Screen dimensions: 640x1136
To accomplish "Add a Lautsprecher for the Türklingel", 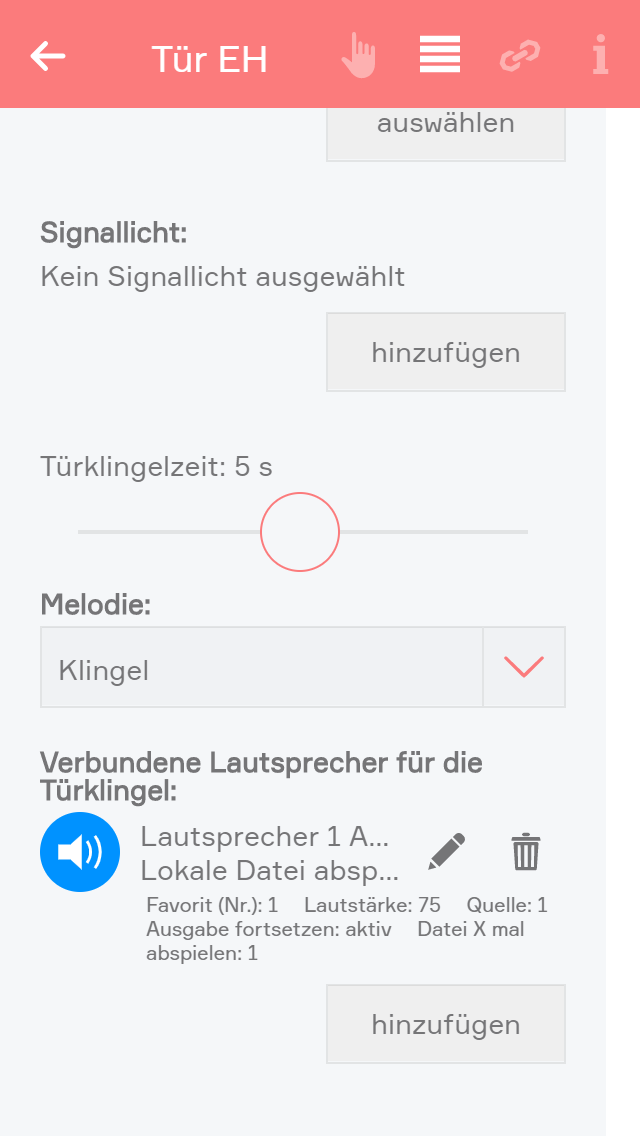I will pyautogui.click(x=445, y=1024).
